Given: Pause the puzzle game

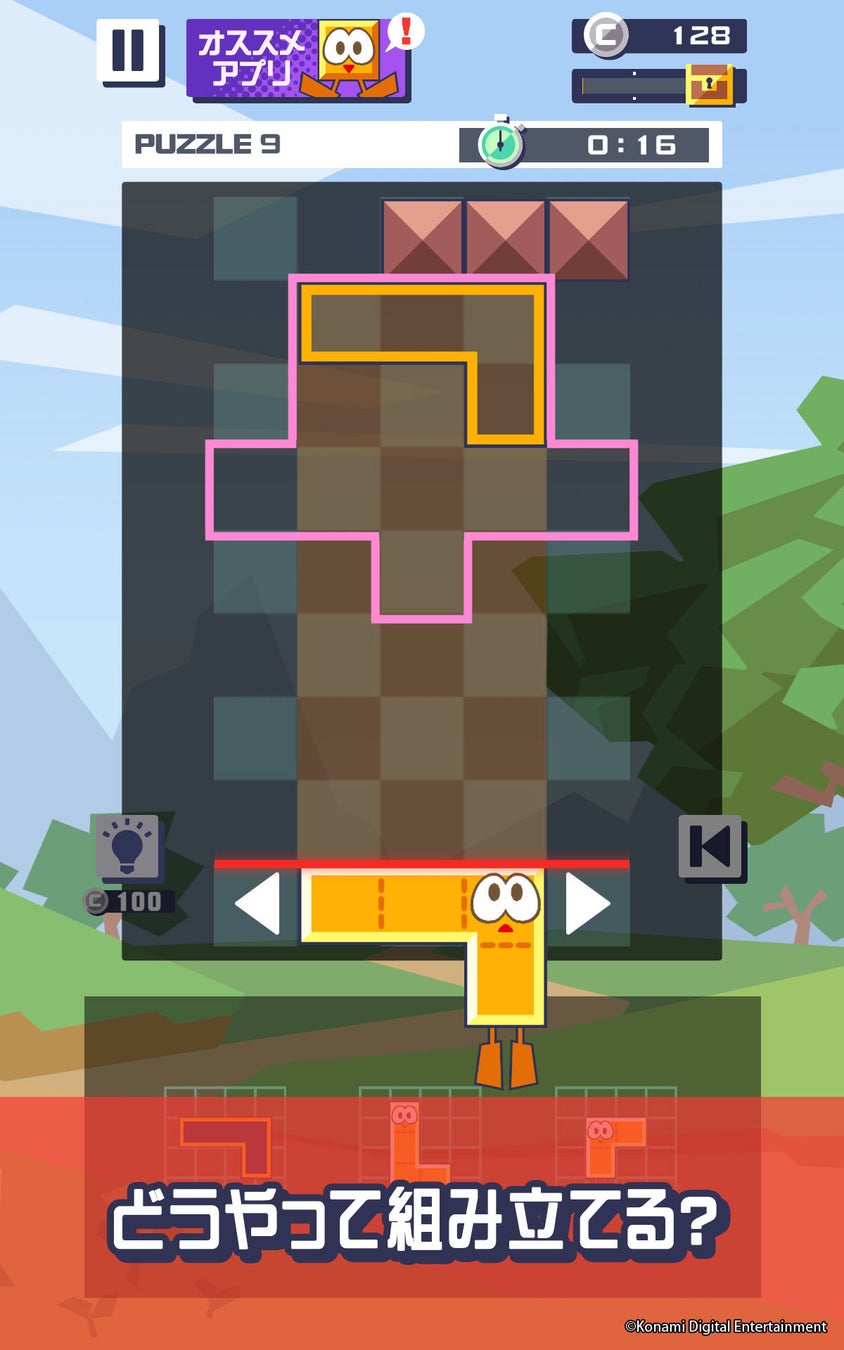Looking at the screenshot, I should 128,50.
